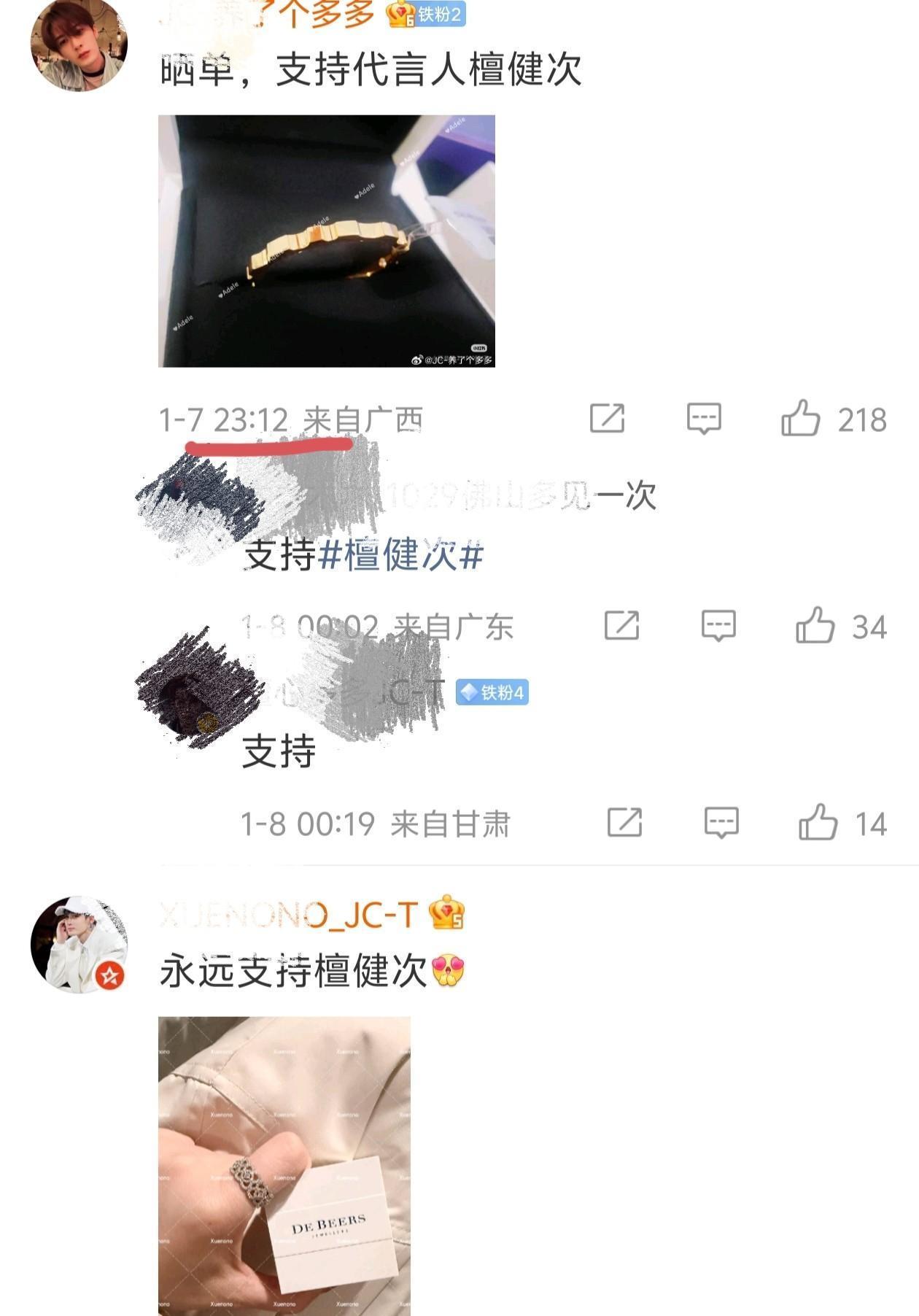Open XUENONO_JC-T's profile avatar

[79, 944]
